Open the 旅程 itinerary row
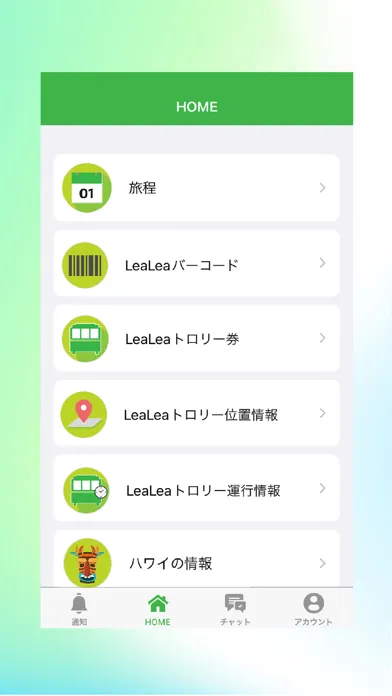The width and height of the screenshot is (392, 696). (x=196, y=188)
